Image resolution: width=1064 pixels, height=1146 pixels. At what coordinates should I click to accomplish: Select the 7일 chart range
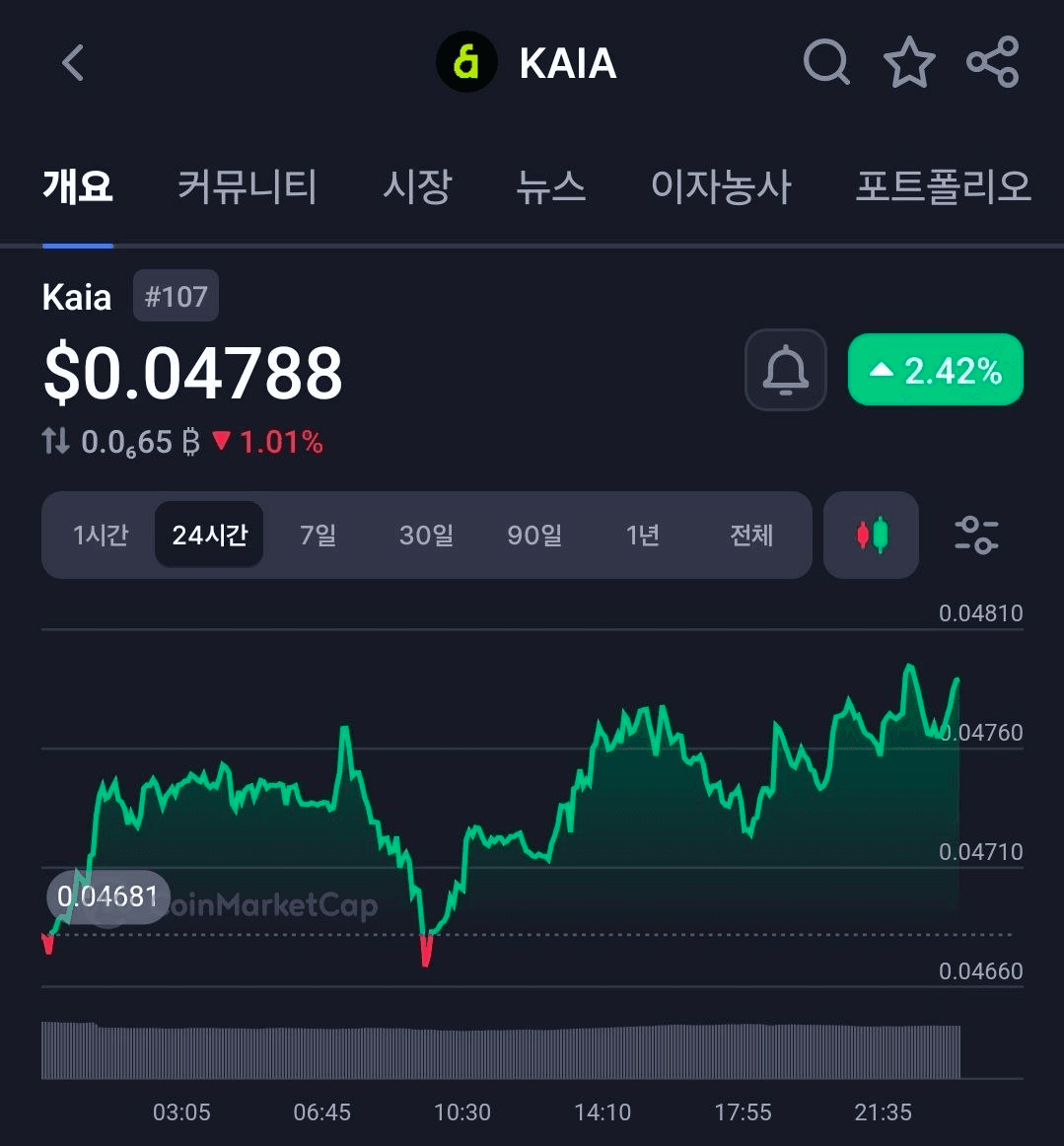coord(318,536)
